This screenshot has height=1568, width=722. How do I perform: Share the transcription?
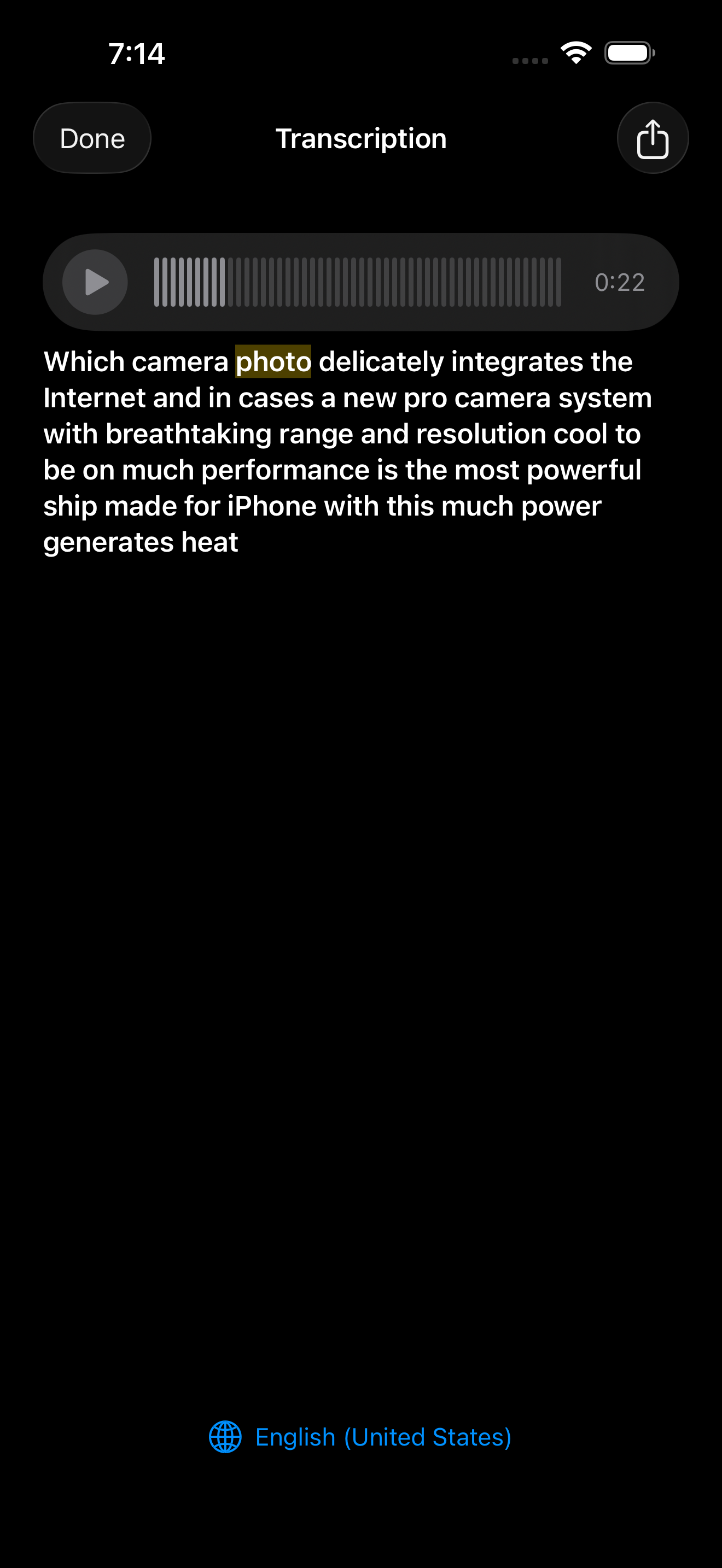click(x=652, y=138)
